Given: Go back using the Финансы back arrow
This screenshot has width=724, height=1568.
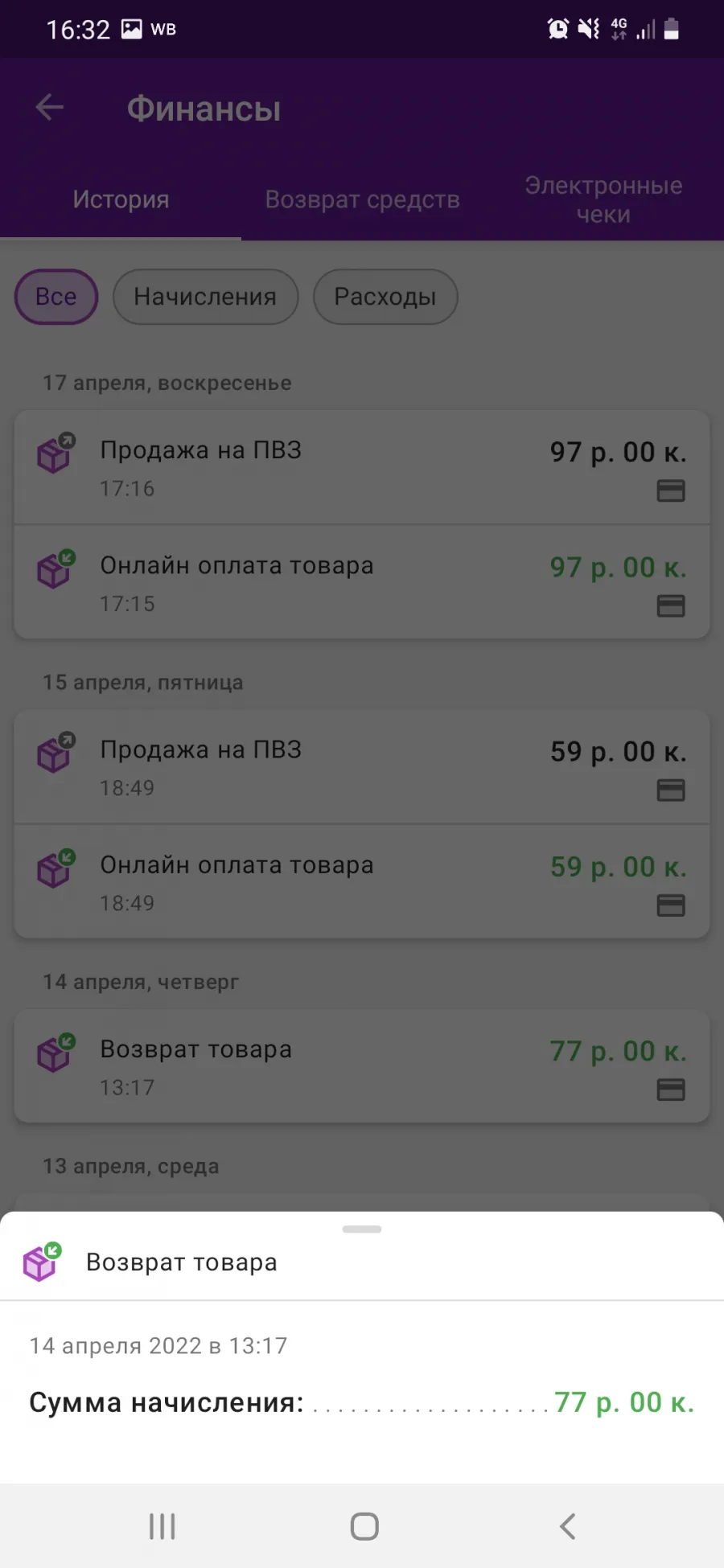Looking at the screenshot, I should (50, 108).
